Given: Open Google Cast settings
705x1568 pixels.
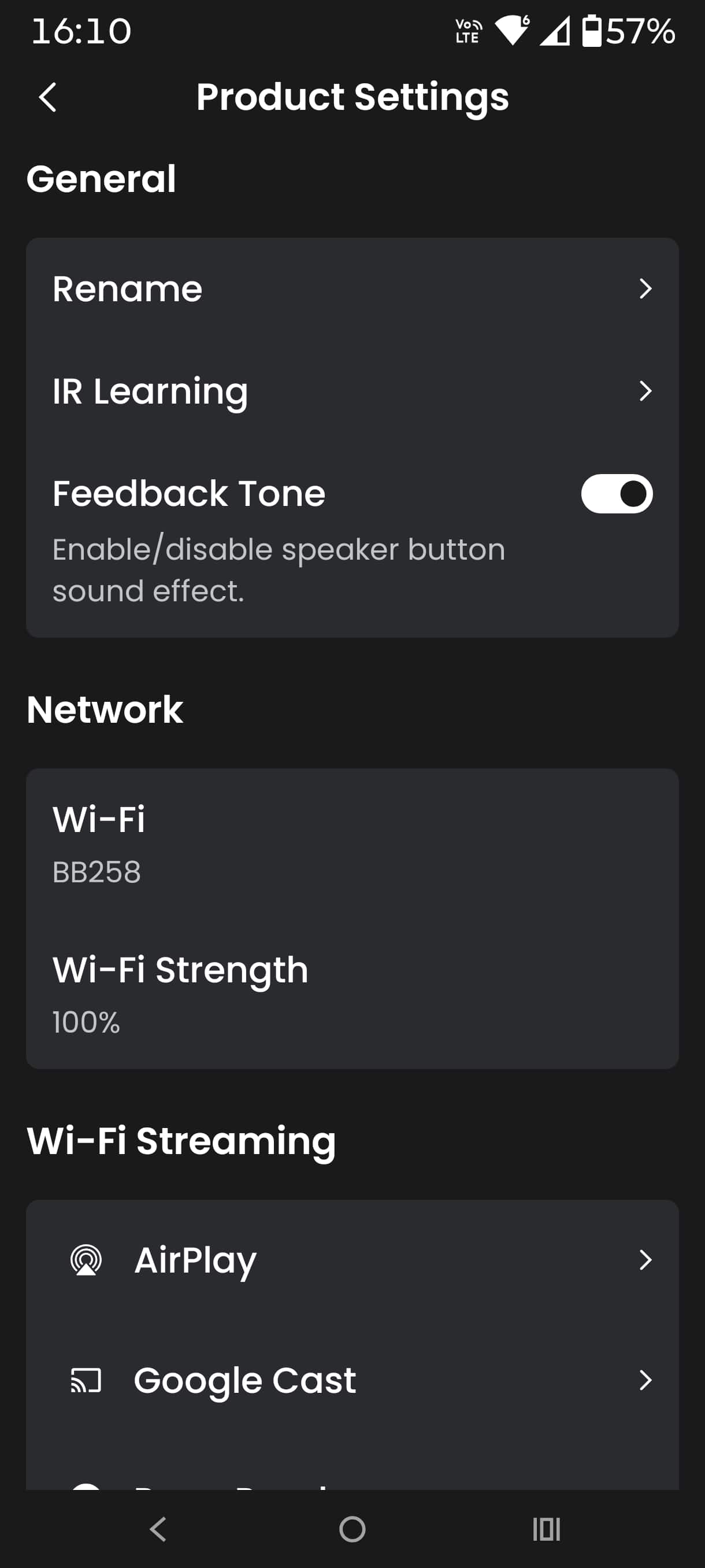Looking at the screenshot, I should click(351, 1380).
